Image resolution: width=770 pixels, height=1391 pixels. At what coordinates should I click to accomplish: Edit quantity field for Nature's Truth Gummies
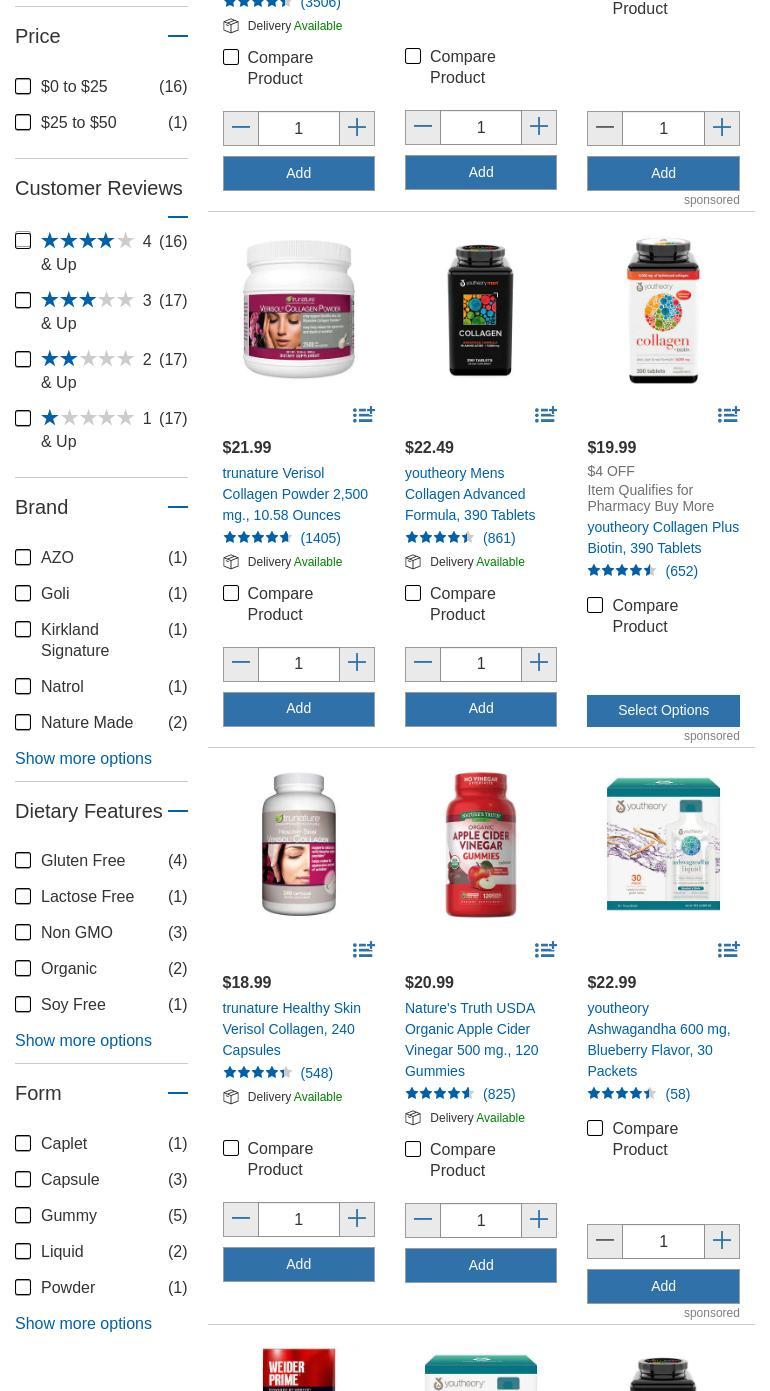click(481, 1220)
